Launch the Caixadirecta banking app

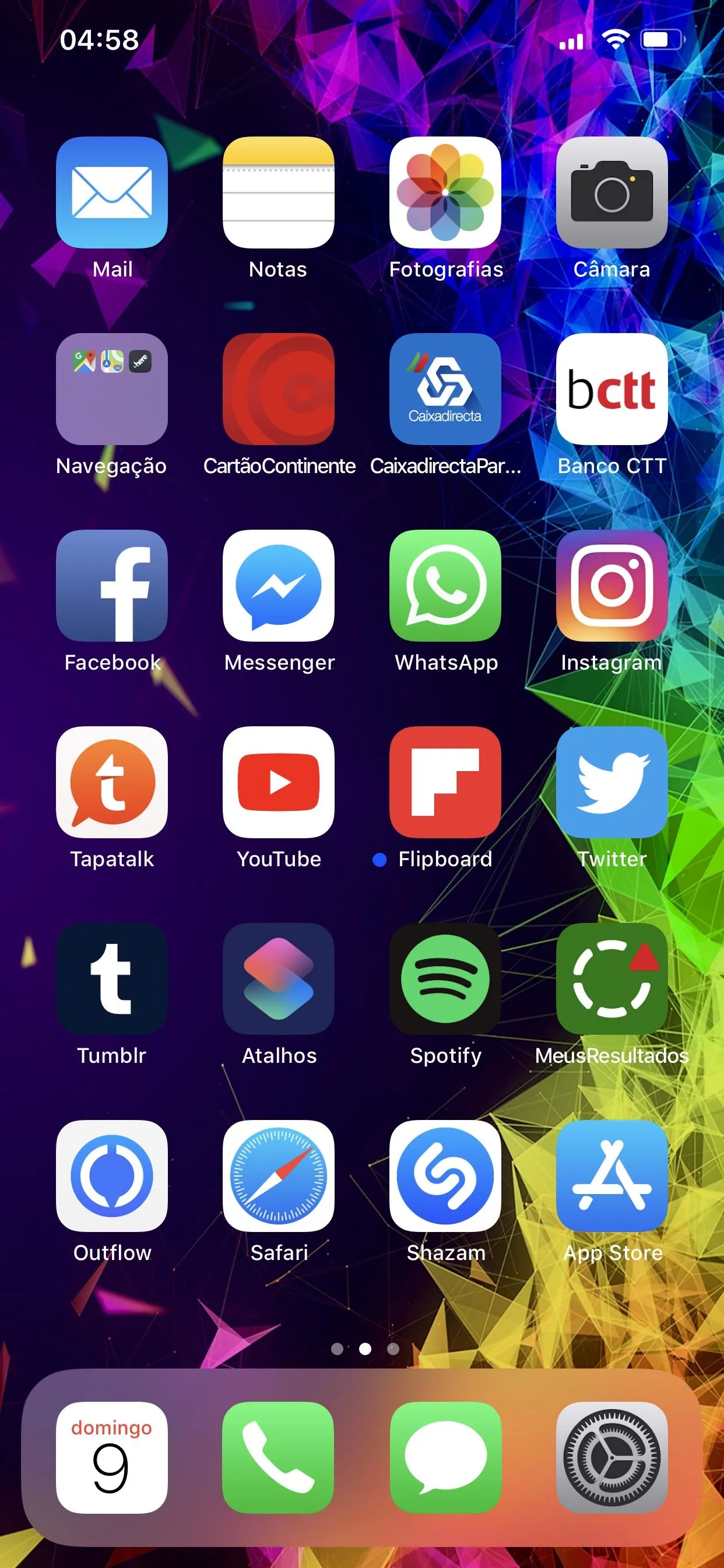(x=445, y=389)
